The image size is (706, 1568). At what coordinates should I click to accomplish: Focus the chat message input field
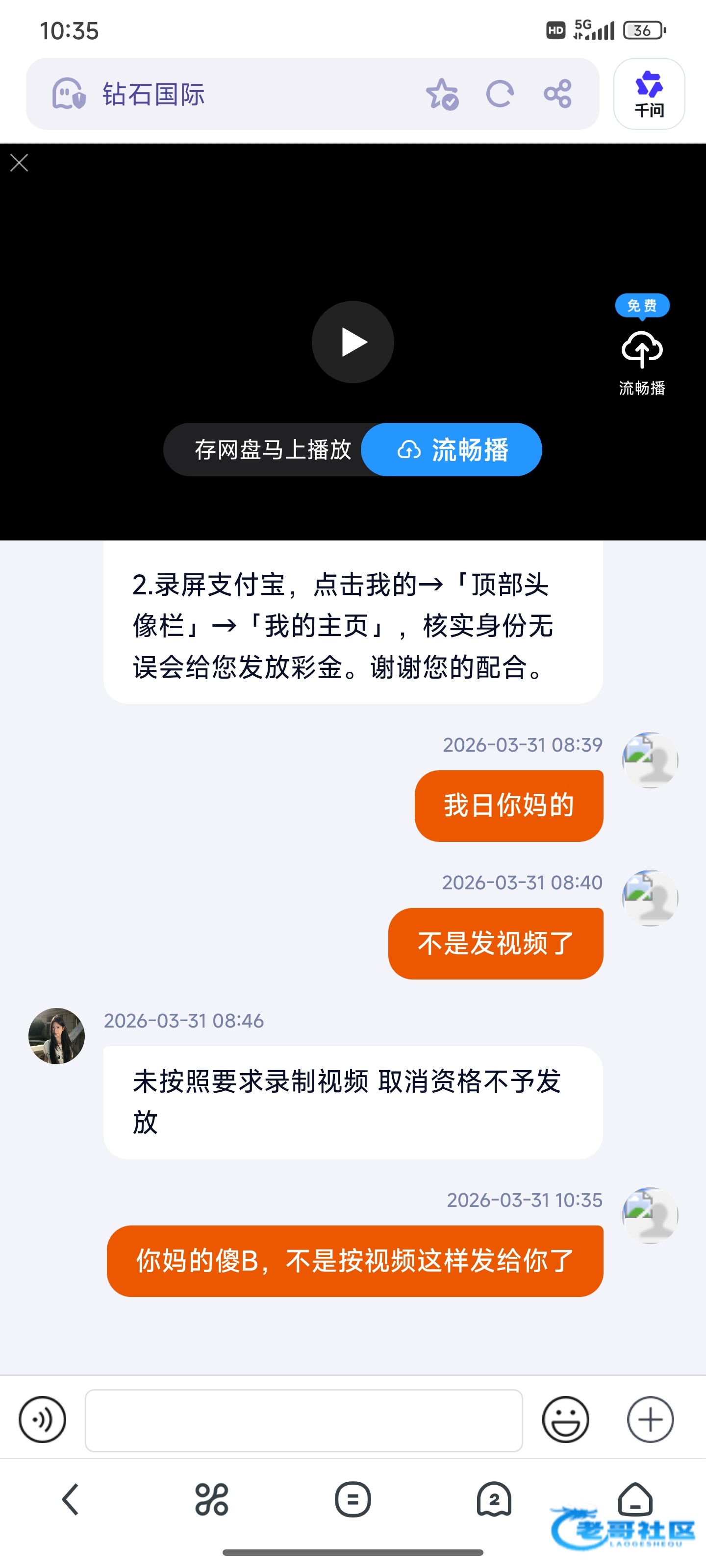pos(303,1420)
